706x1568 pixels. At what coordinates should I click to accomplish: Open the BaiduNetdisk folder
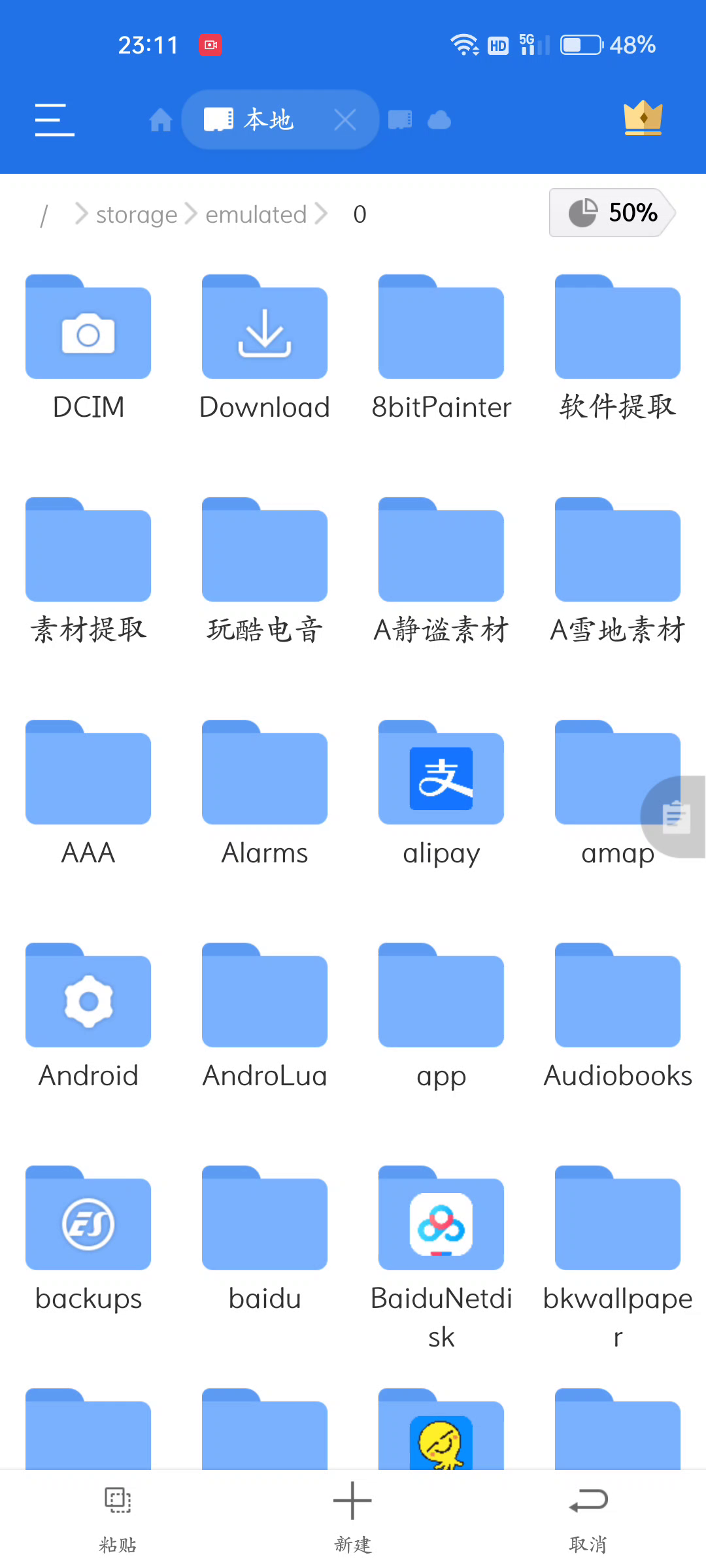441,1258
